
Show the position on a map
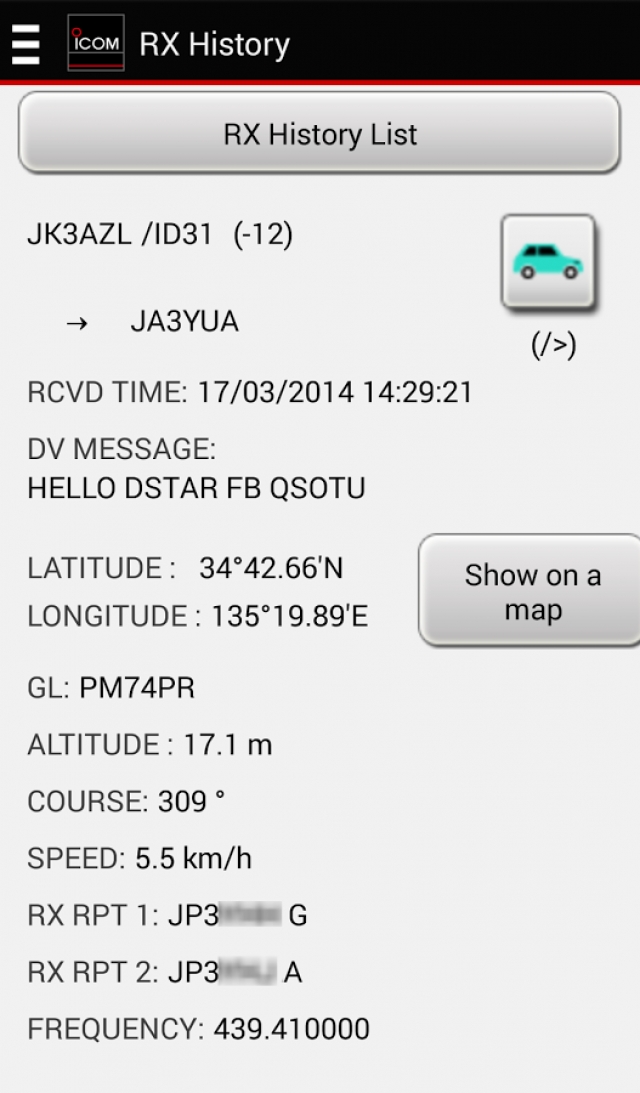532,592
